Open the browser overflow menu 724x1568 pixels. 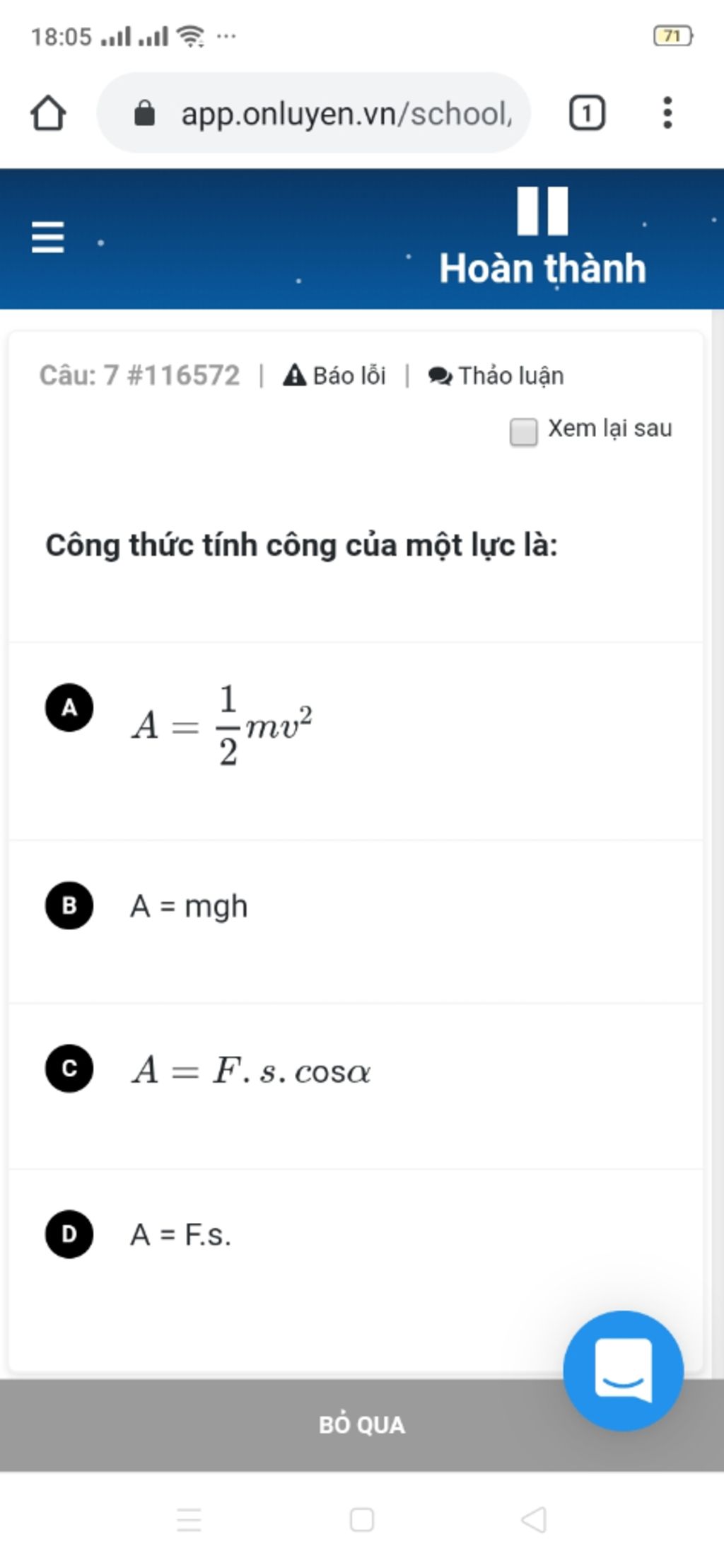pyautogui.click(x=667, y=113)
